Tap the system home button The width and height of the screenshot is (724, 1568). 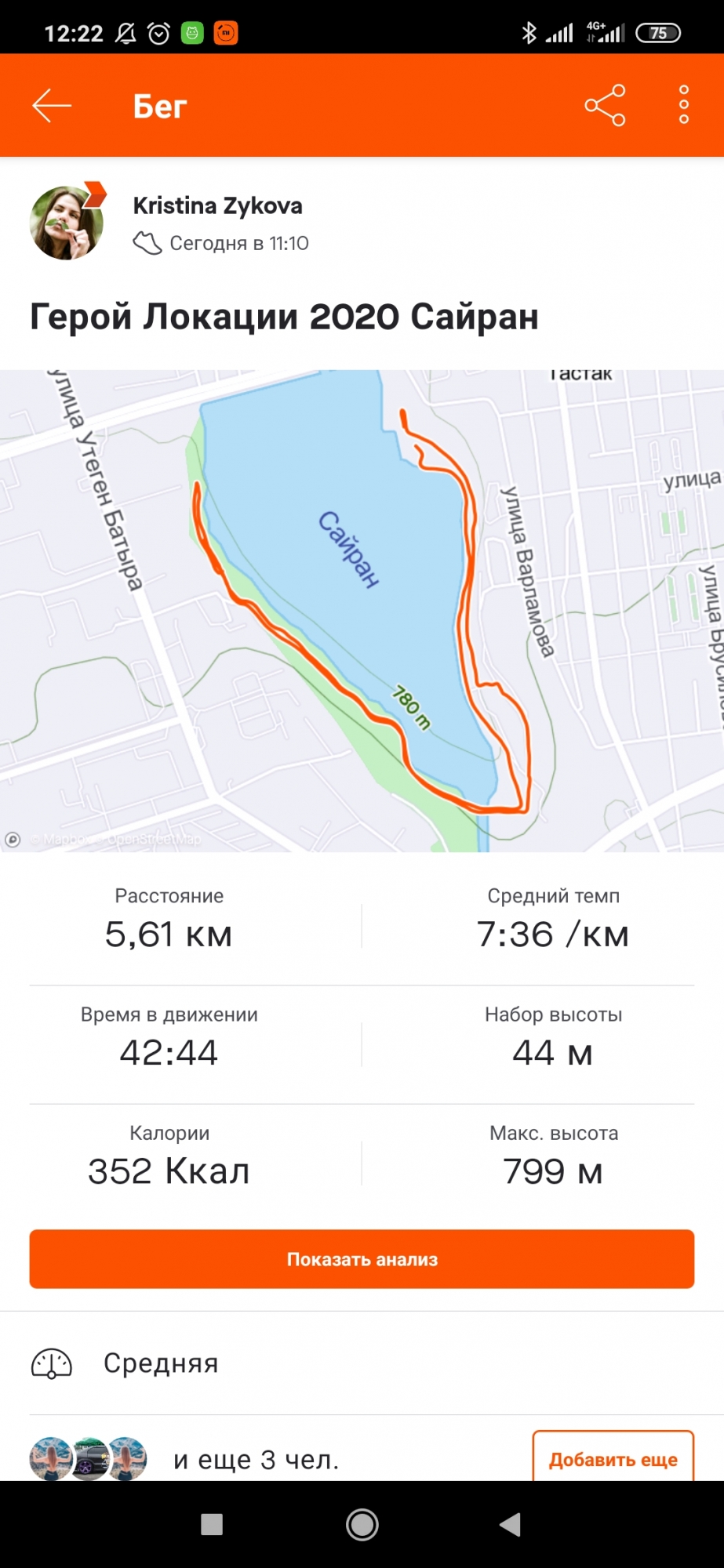(x=362, y=1524)
